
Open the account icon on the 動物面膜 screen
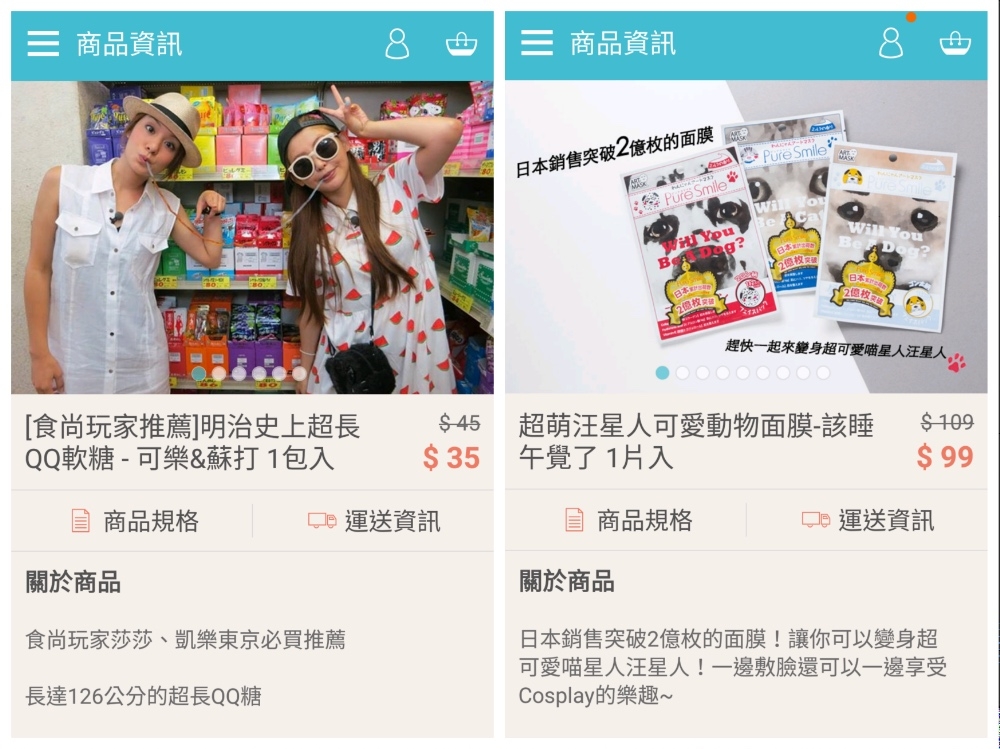pyautogui.click(x=890, y=43)
